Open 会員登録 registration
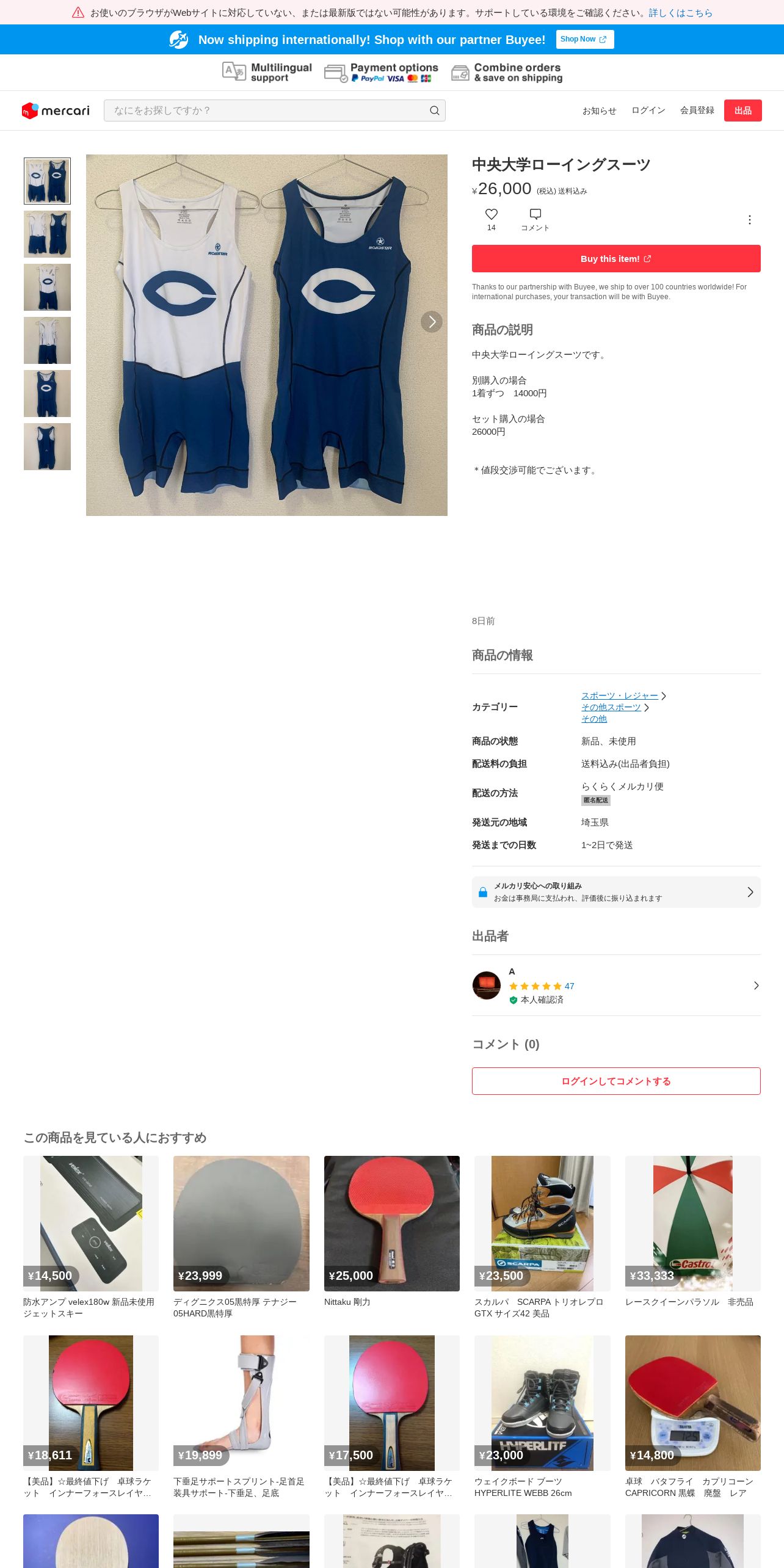This screenshot has height=1568, width=784. coord(697,111)
